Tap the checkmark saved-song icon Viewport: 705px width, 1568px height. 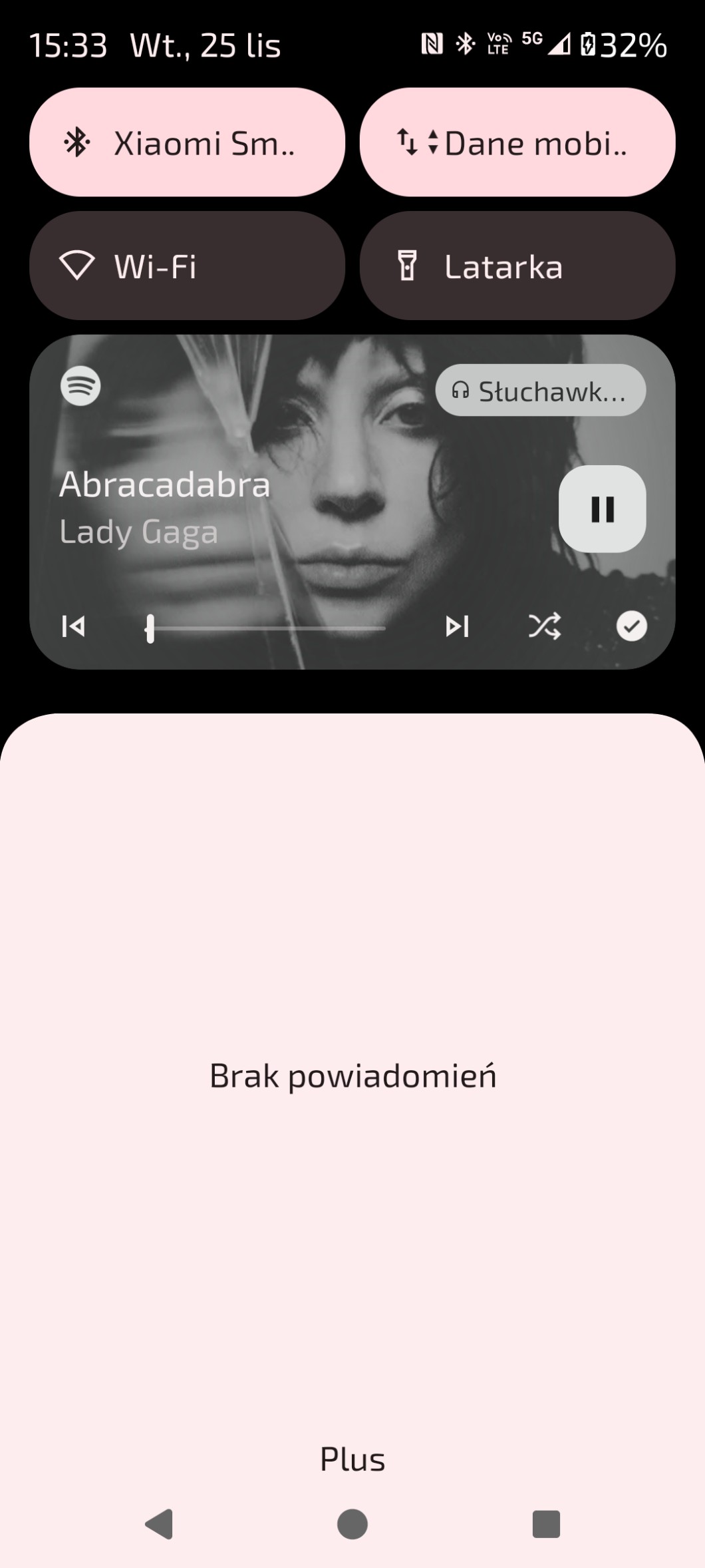click(x=631, y=626)
